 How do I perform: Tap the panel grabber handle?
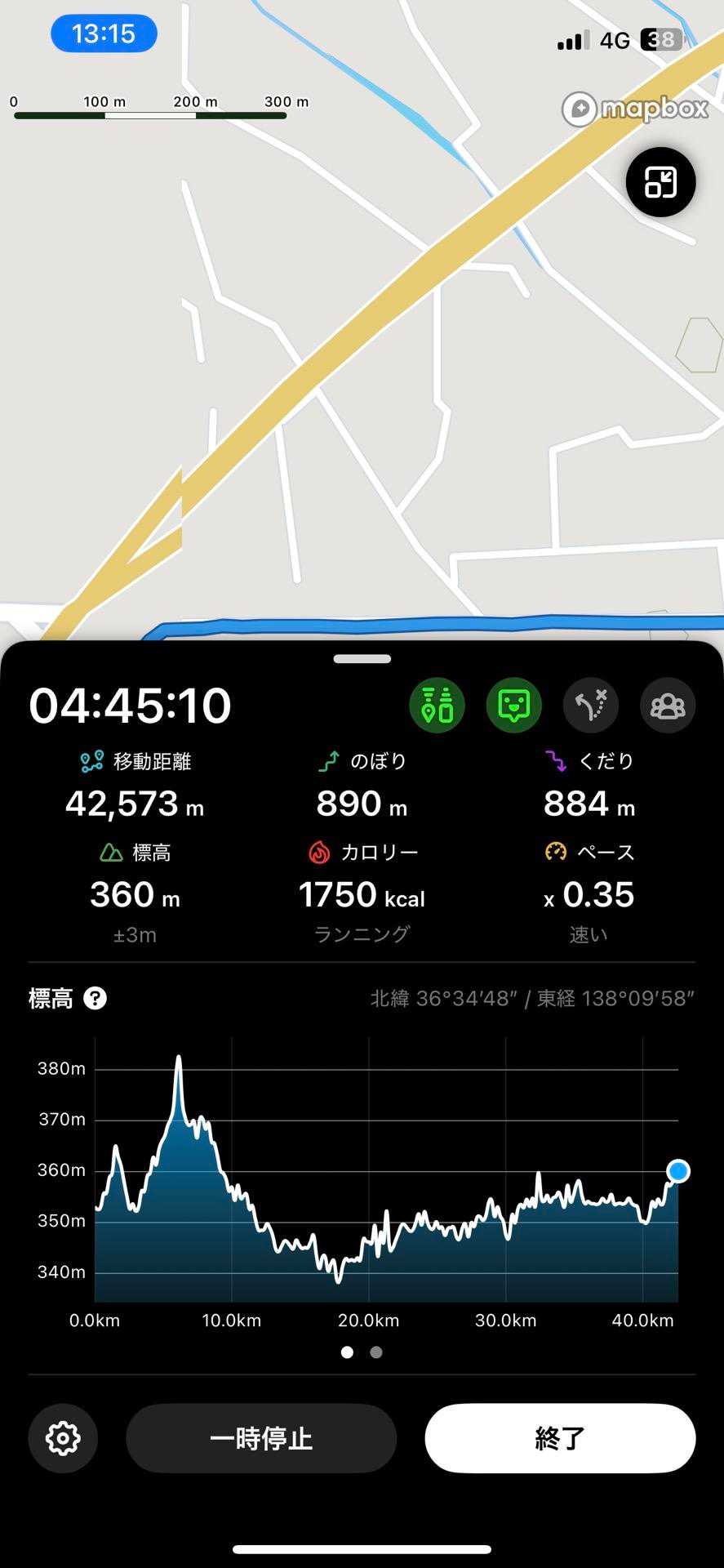coord(362,659)
